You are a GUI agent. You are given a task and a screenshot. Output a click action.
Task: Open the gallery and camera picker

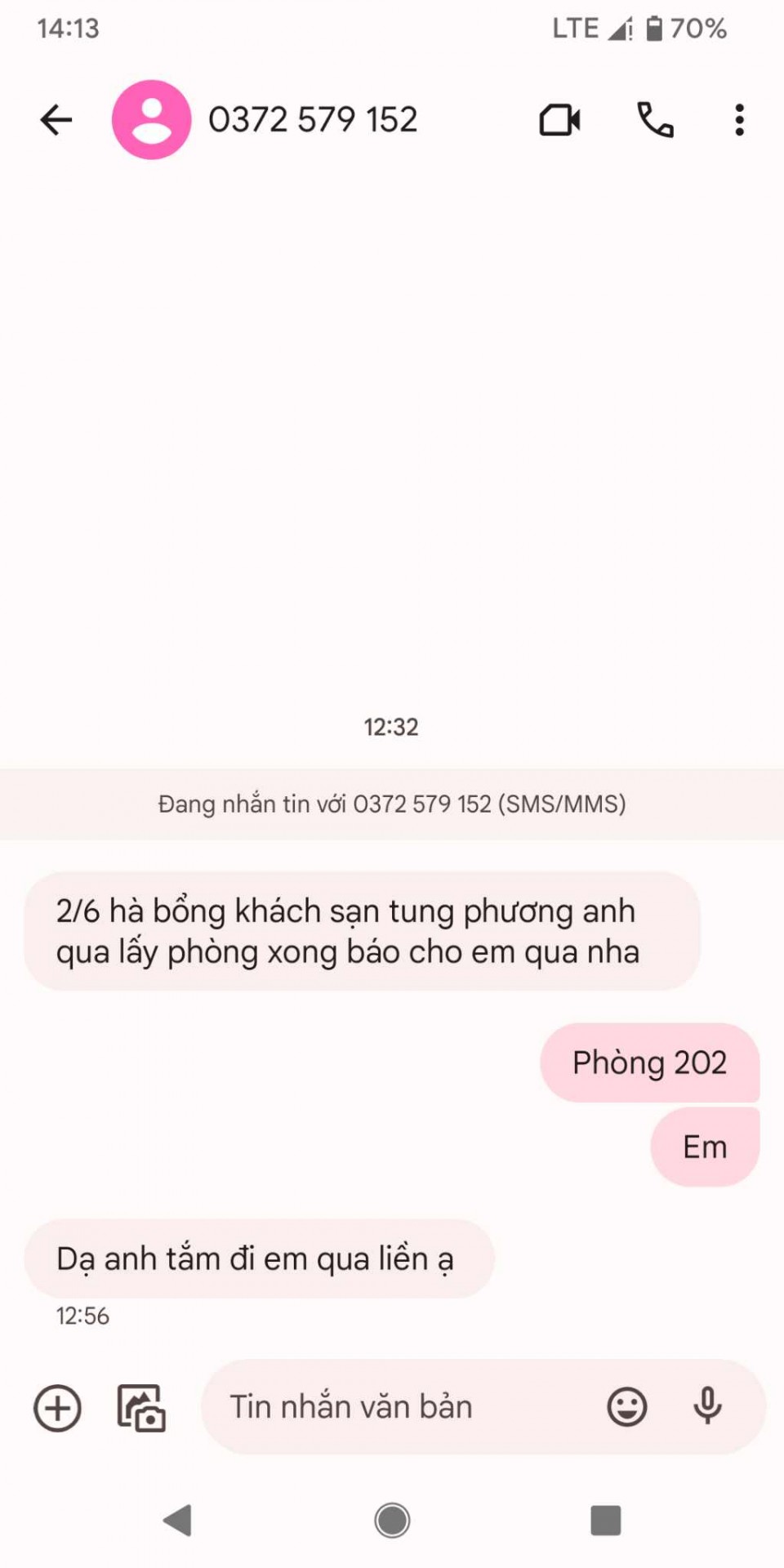(x=141, y=1408)
